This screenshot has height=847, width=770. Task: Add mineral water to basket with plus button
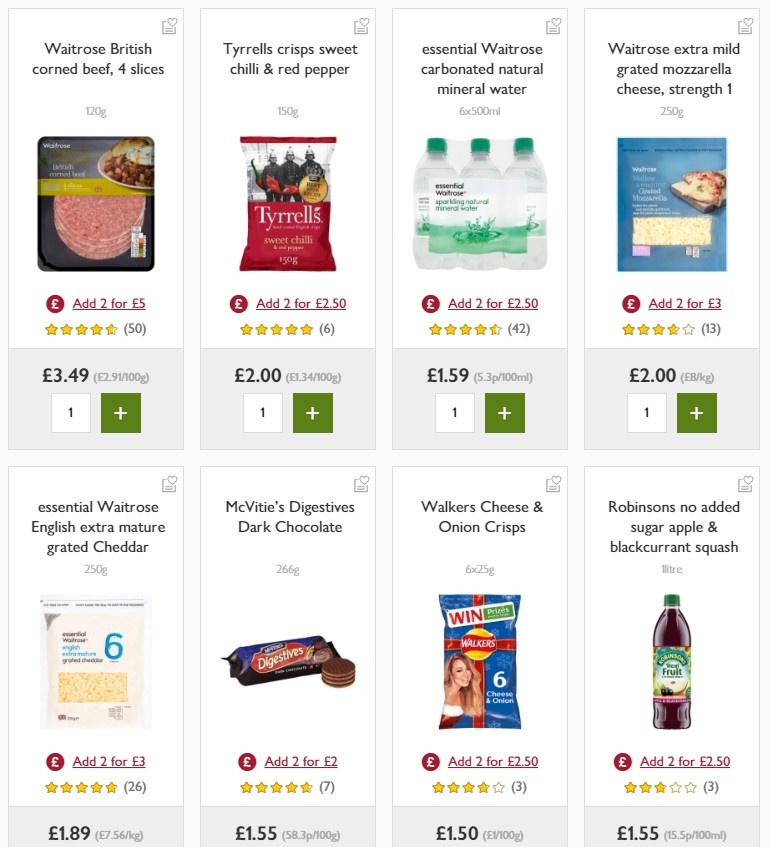tap(504, 412)
